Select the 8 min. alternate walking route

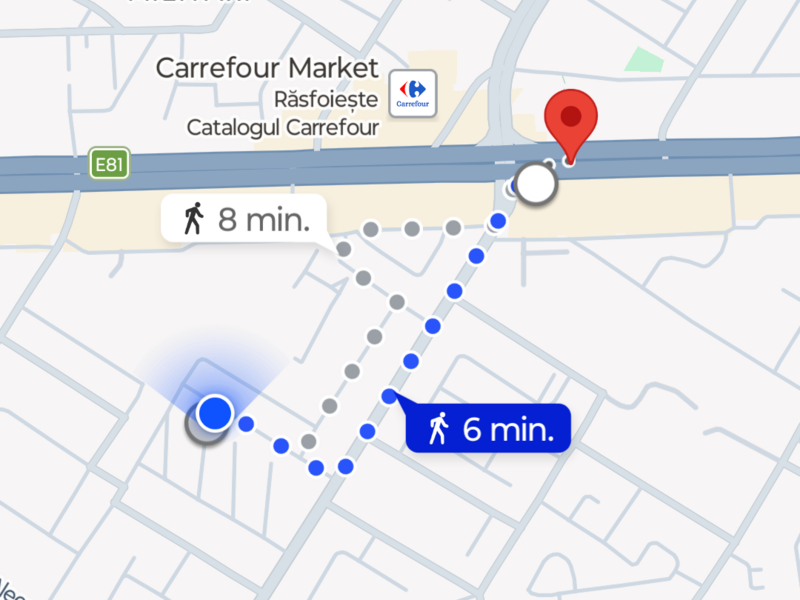pos(245,218)
